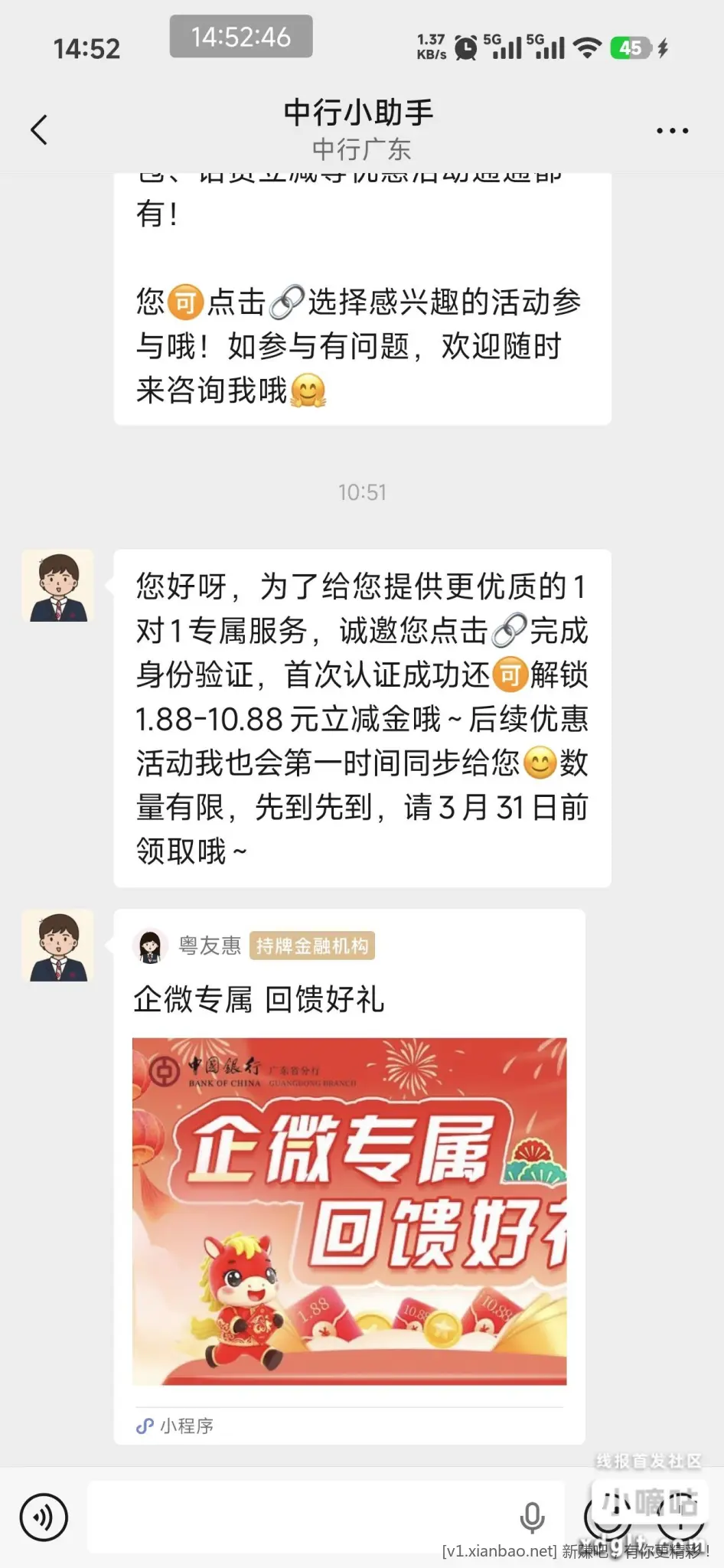Go back from the 中行小助手 chat
This screenshot has width=724, height=1568.
point(40,129)
